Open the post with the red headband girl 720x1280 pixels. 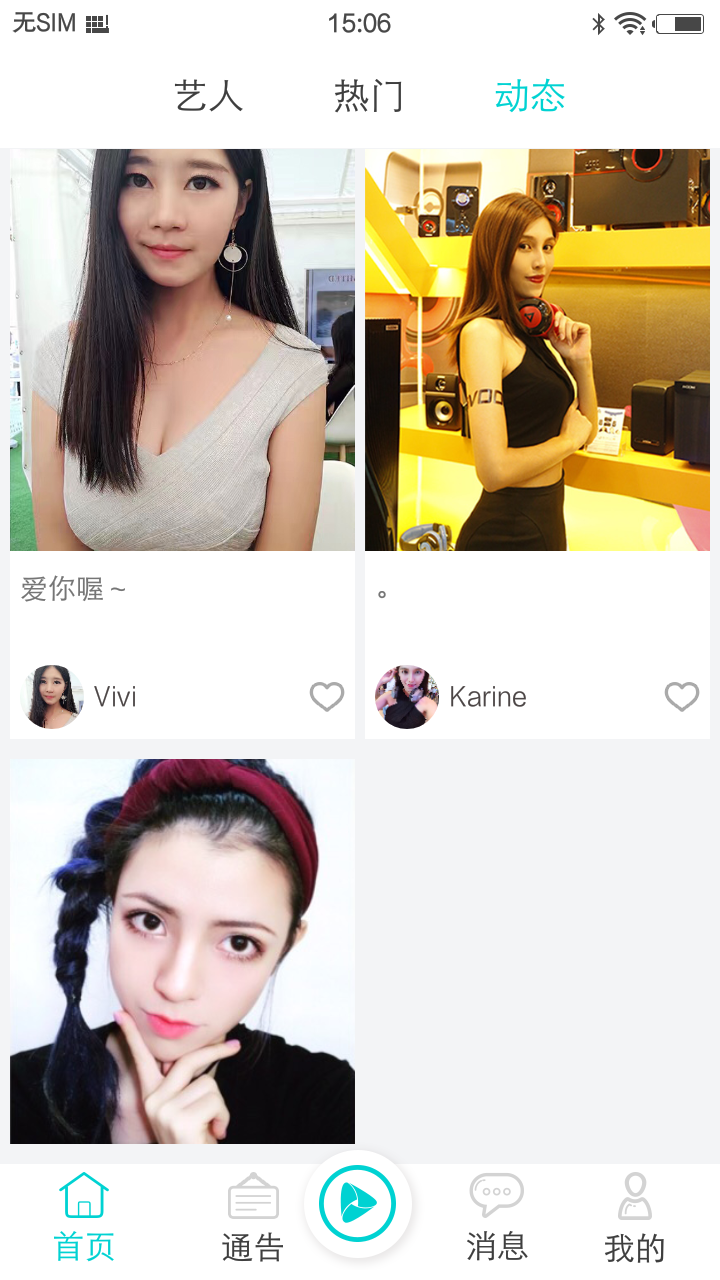pos(182,950)
